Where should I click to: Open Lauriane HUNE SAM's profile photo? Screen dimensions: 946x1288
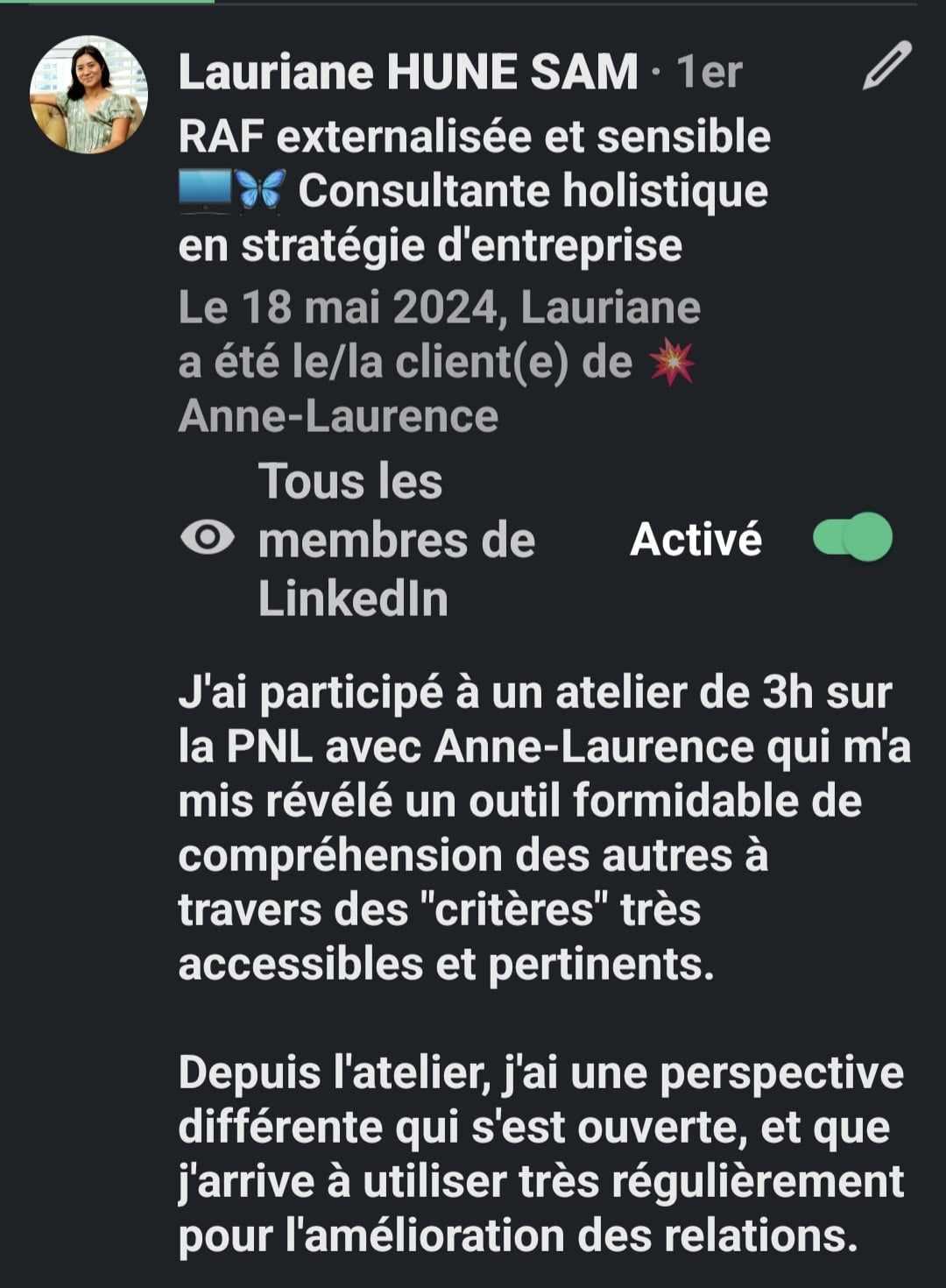coord(88,95)
